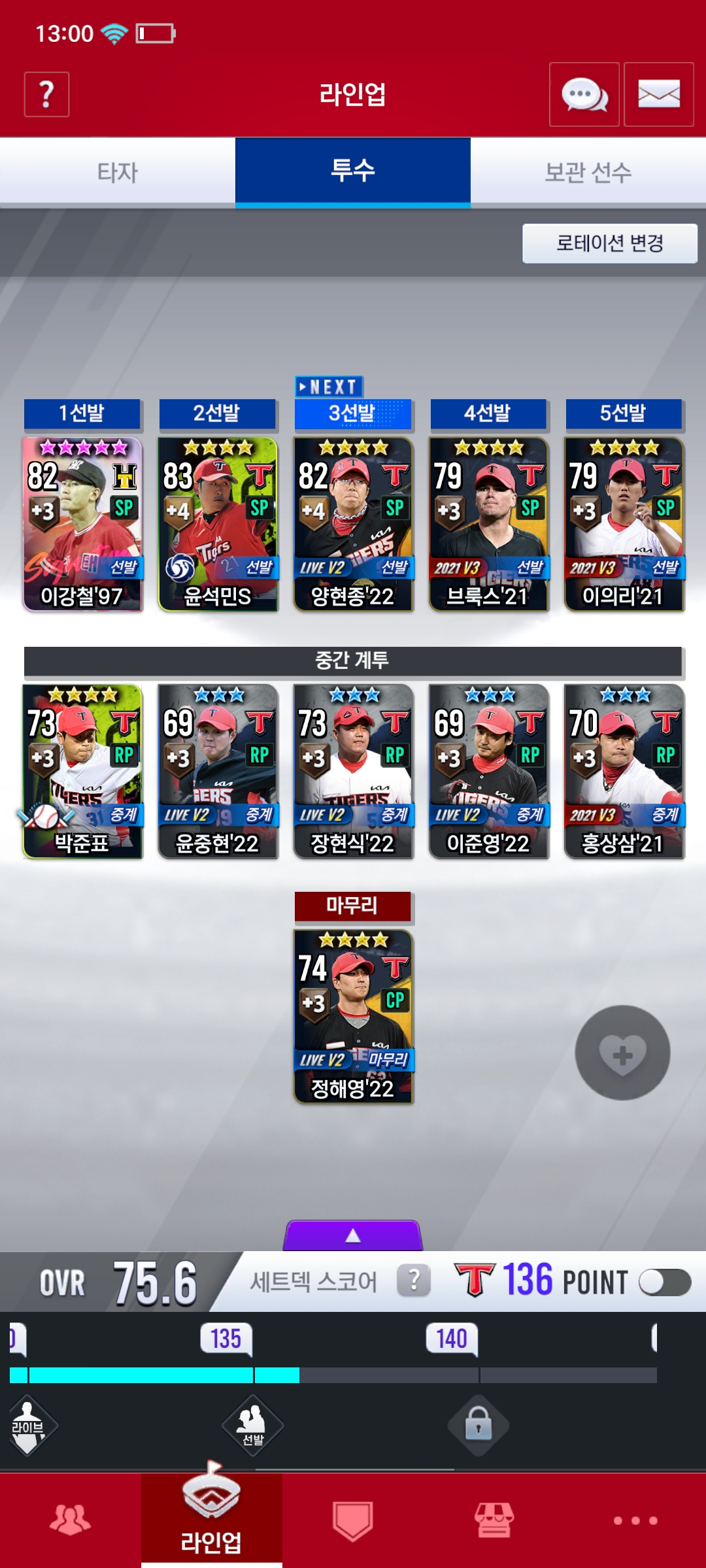Switch to the 보관 선수 tab

(588, 172)
